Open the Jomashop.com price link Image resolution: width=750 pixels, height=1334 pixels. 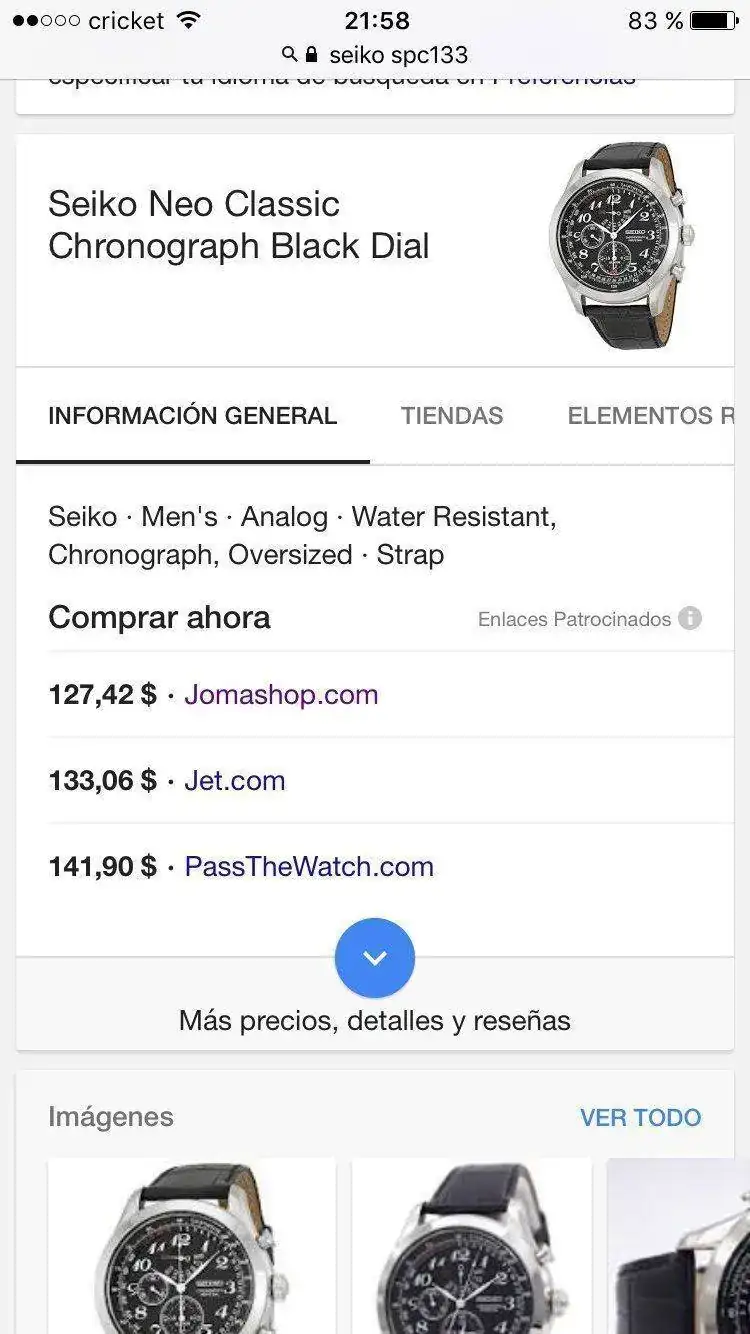pos(280,694)
